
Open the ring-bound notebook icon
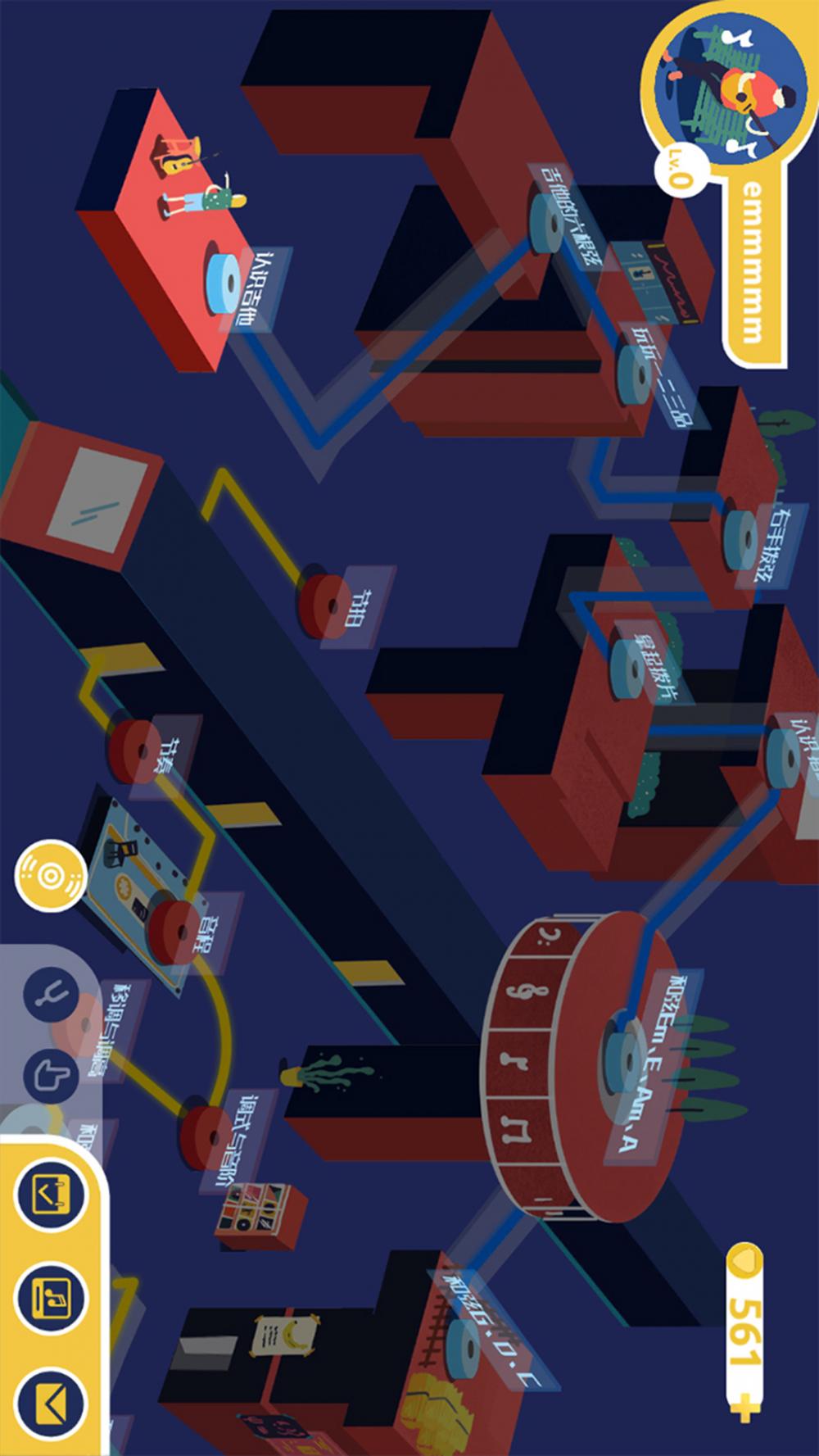(51, 1193)
